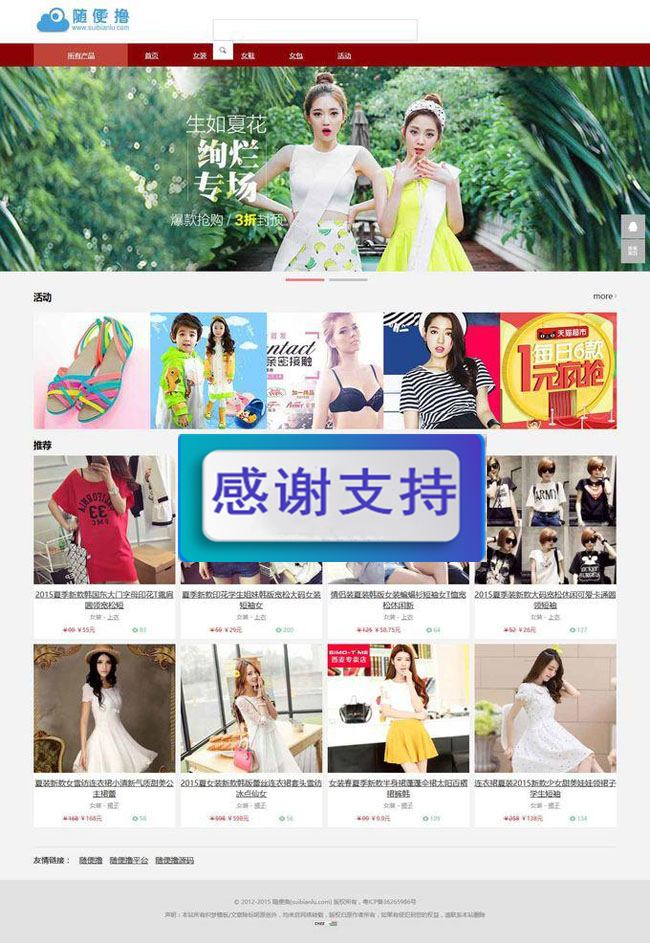Open the 1元疯抢 promotion tile
650x943 pixels.
(558, 370)
